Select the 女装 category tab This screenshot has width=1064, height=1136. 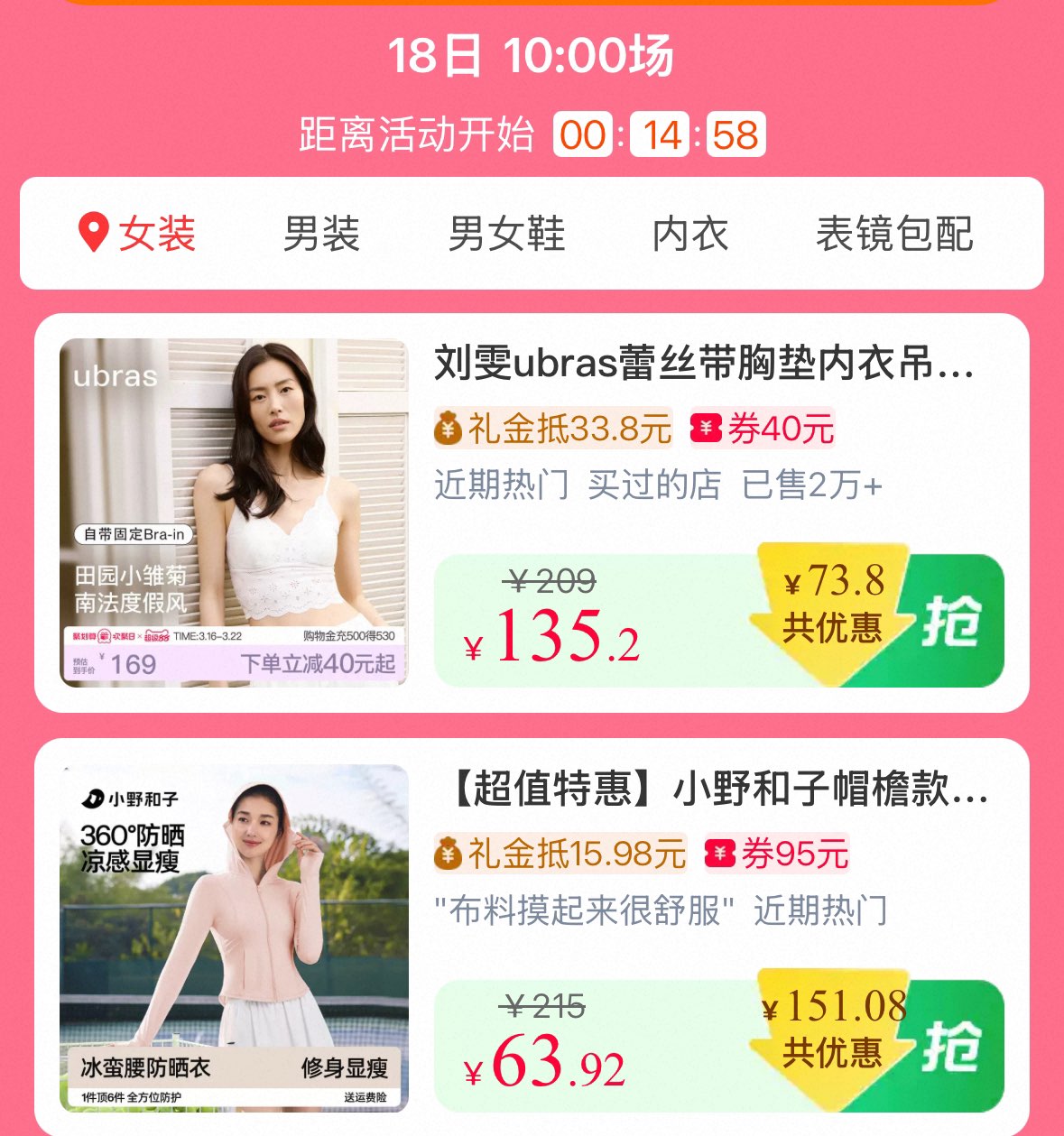138,234
